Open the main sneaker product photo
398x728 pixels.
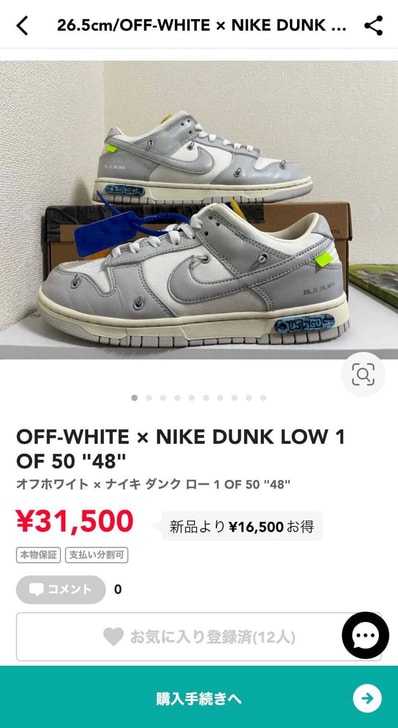tap(199, 210)
